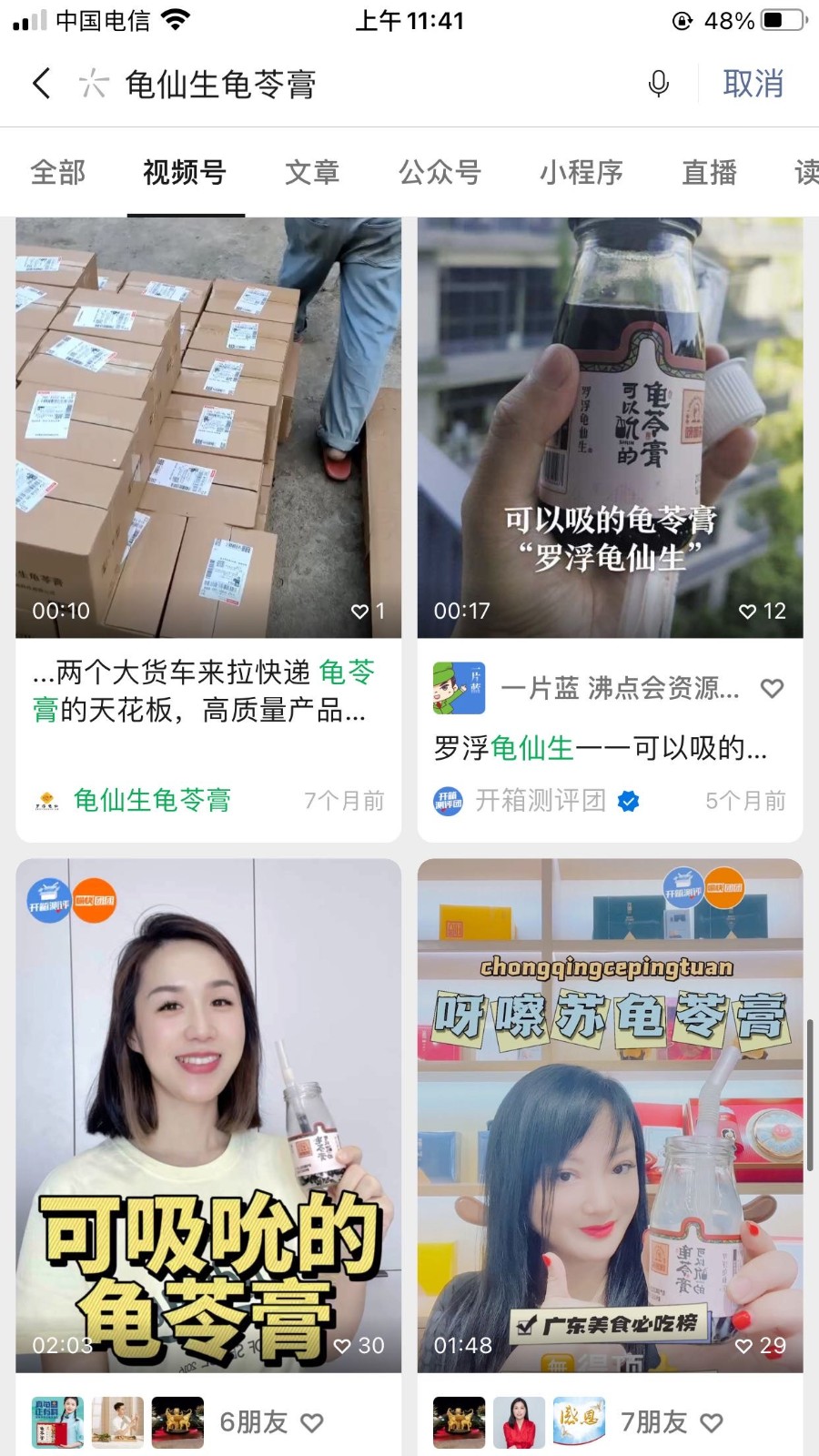Open the 公众号 tab

(440, 172)
